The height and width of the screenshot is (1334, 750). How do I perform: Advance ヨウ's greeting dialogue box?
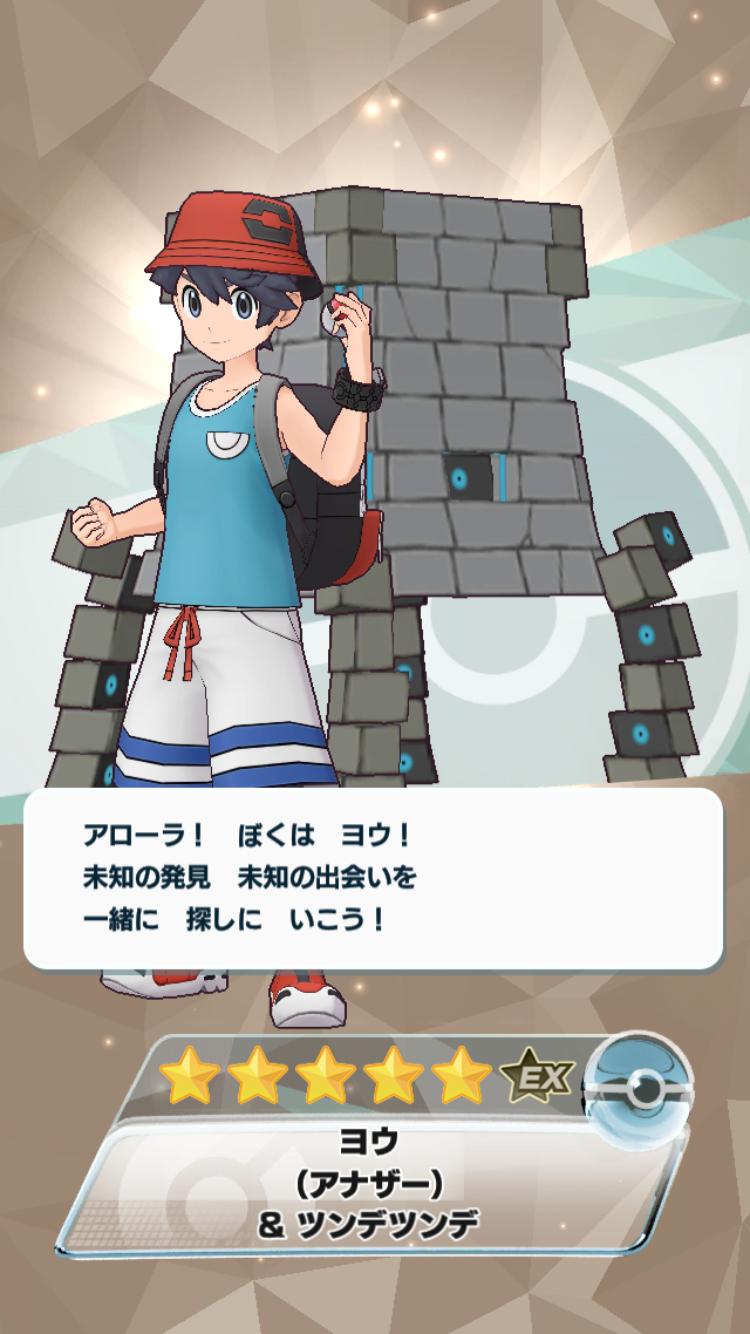point(373,878)
